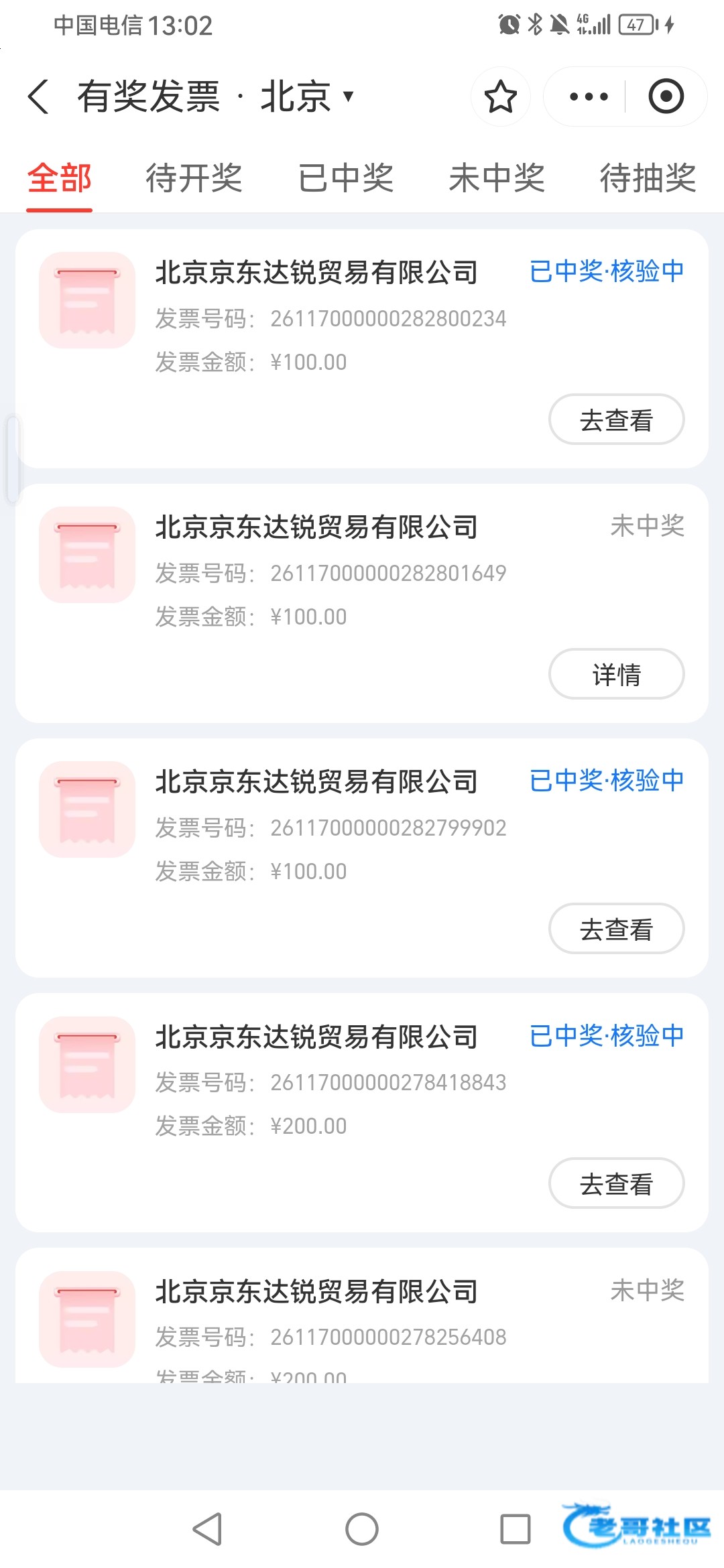The image size is (724, 1568).
Task: Open the 北京 city dropdown
Action: tap(307, 96)
